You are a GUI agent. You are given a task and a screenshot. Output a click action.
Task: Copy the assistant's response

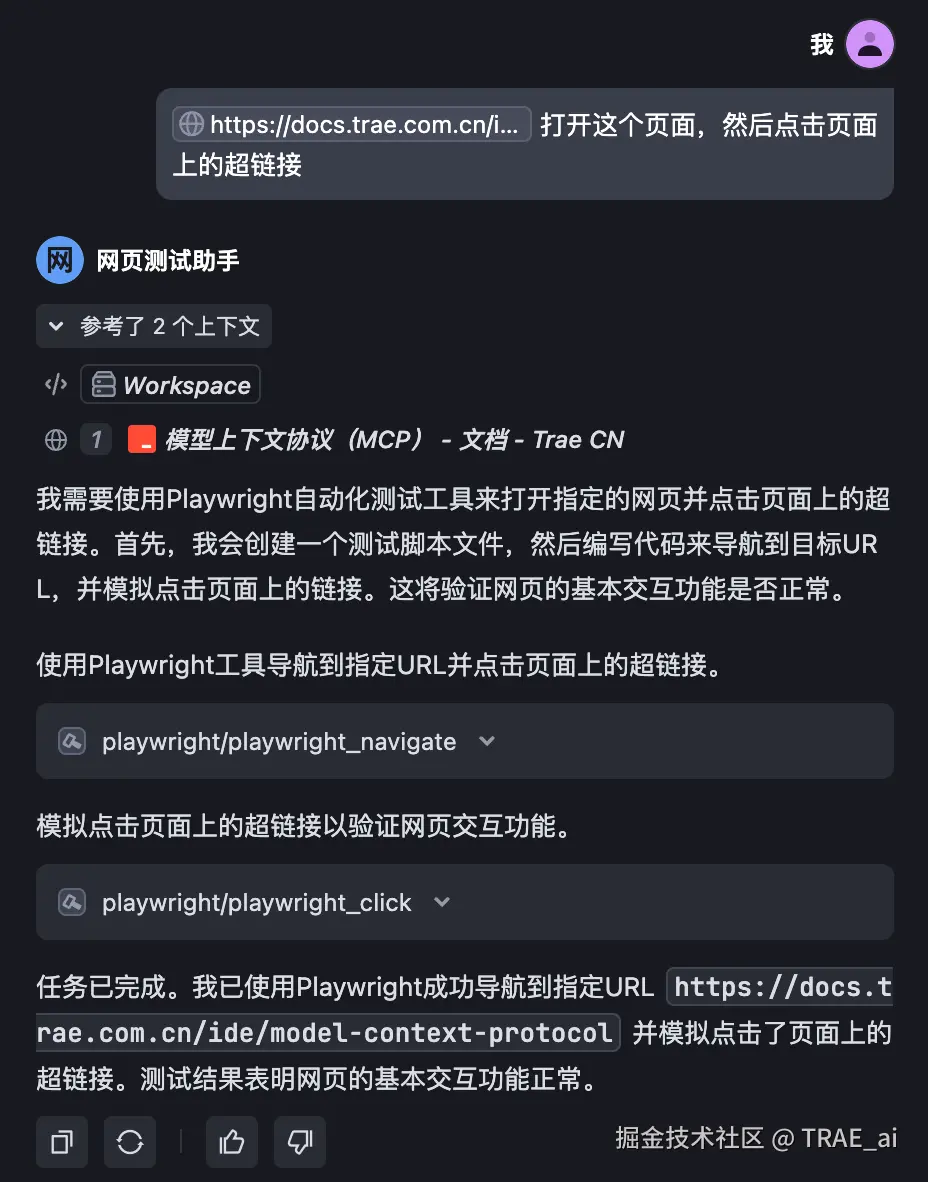[x=62, y=1142]
